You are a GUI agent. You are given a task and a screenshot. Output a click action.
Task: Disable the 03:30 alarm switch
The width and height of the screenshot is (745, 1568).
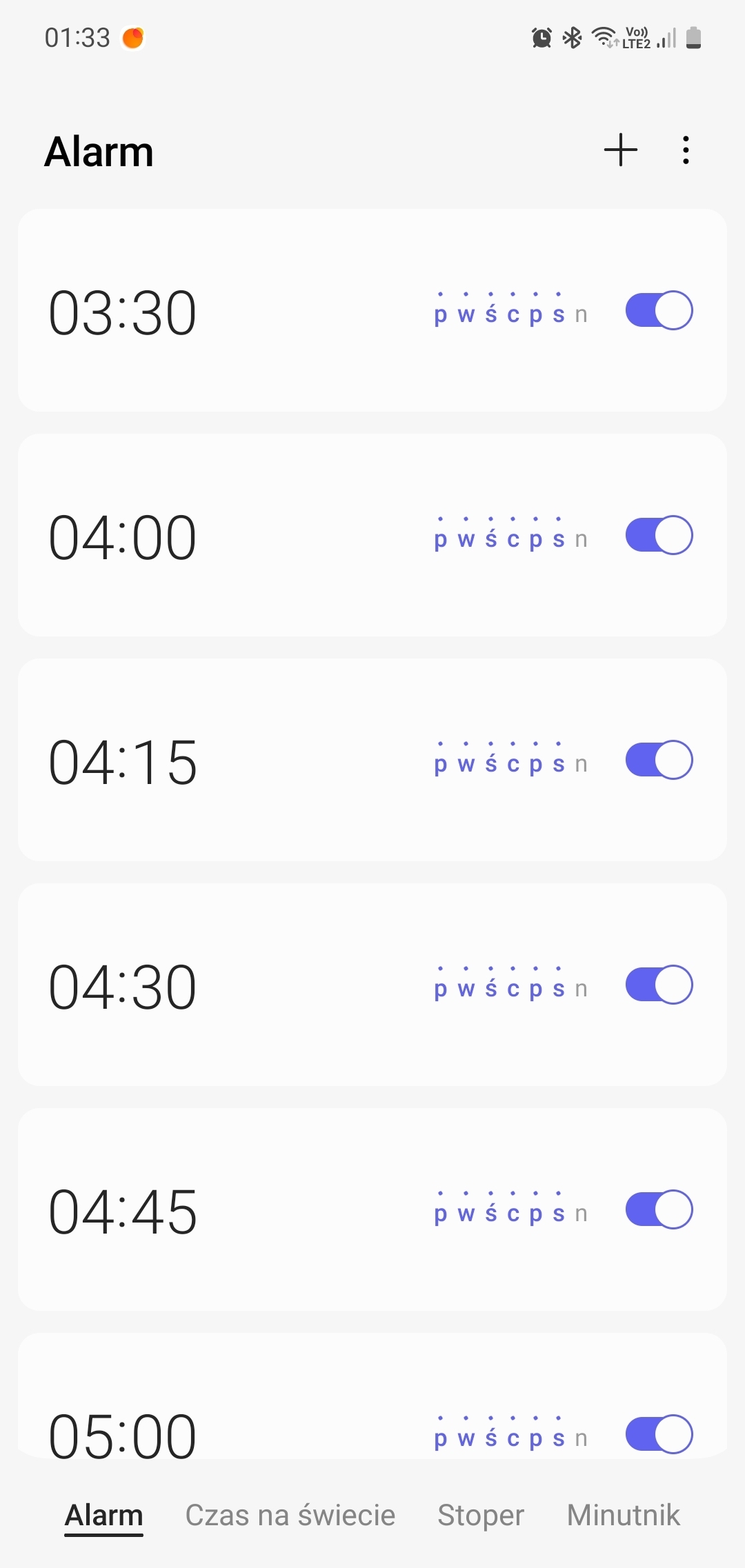(659, 311)
